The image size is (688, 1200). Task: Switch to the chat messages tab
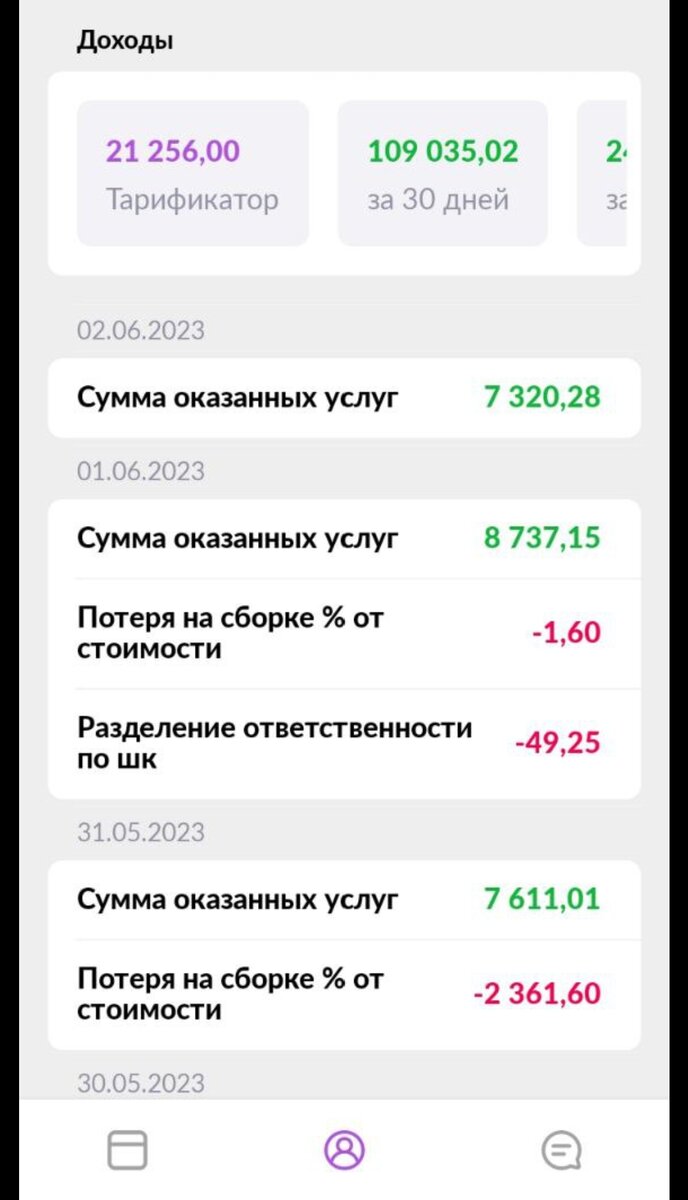[x=561, y=1150]
